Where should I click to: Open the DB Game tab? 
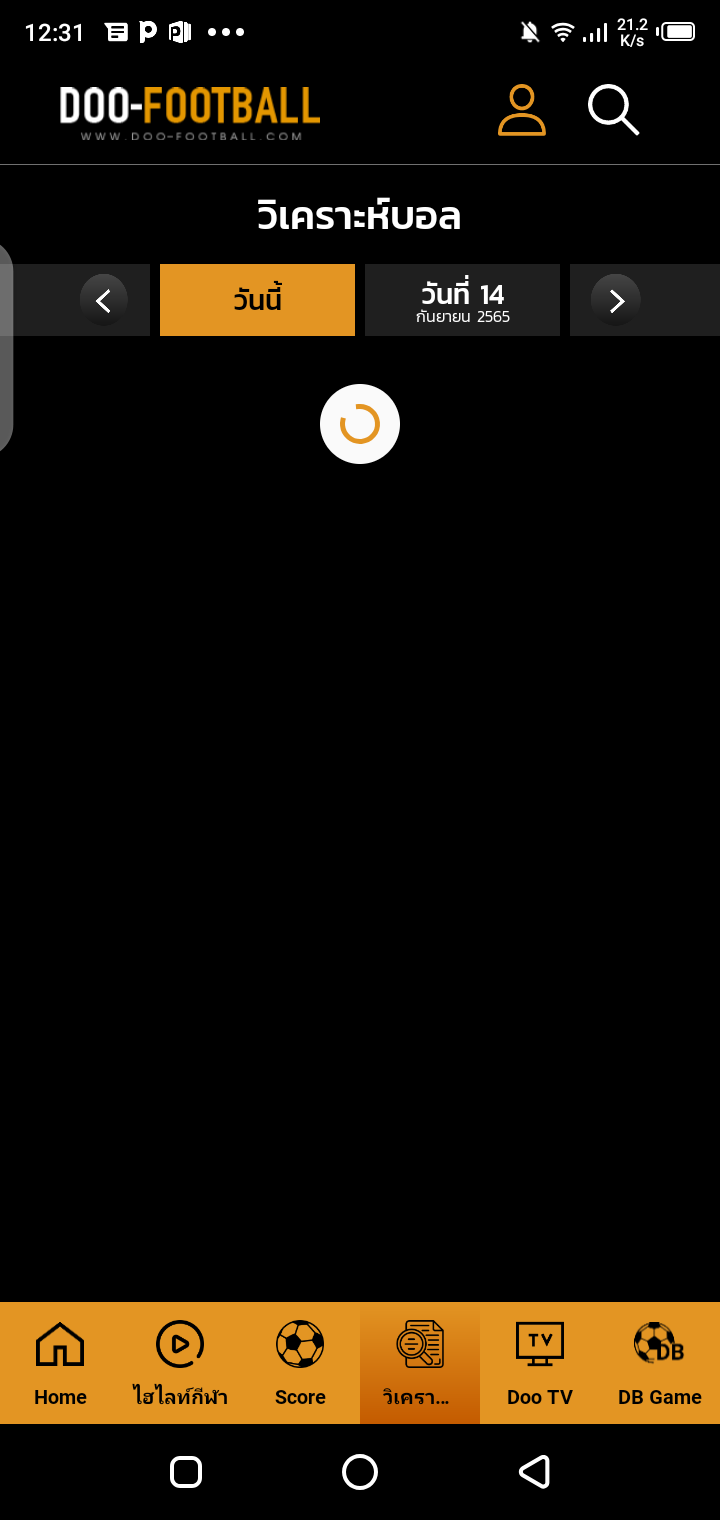(660, 1362)
